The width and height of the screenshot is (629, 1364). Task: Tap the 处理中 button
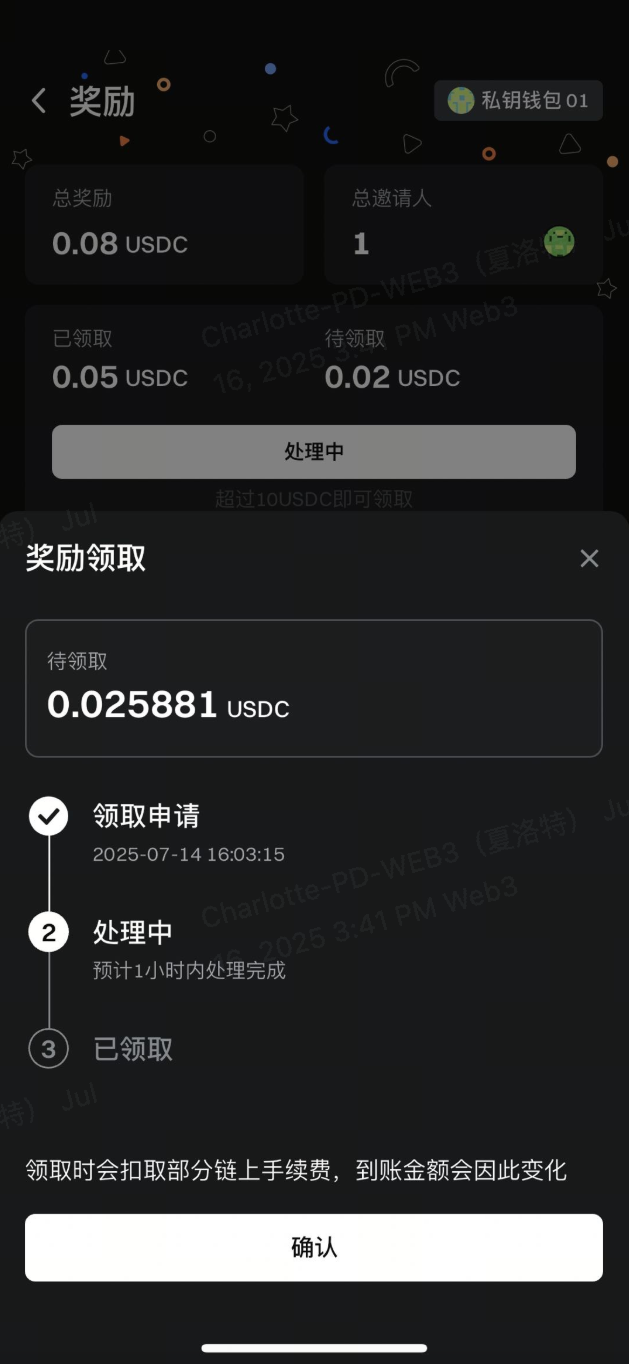pos(314,452)
